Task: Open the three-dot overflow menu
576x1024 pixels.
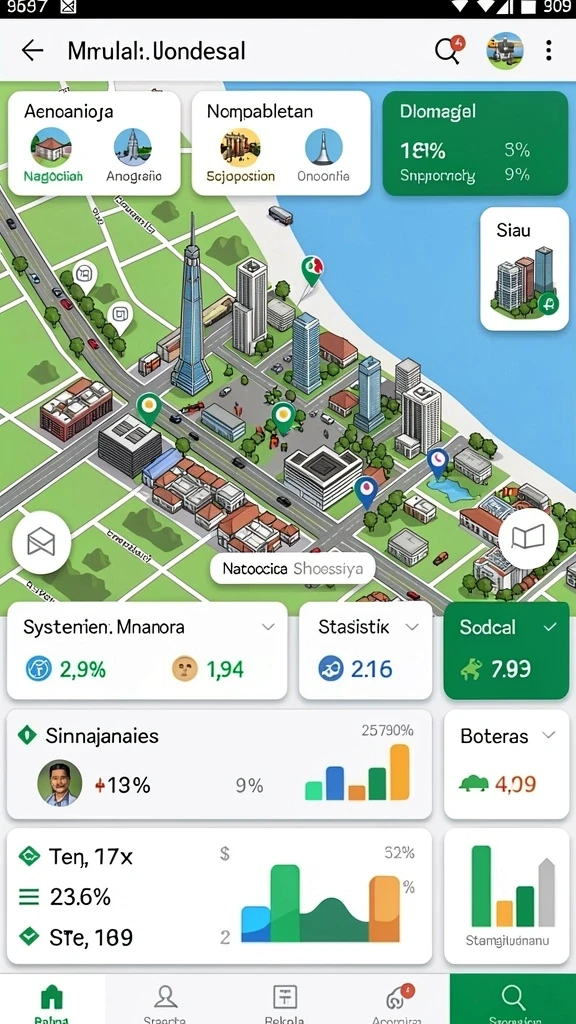Action: (x=549, y=50)
